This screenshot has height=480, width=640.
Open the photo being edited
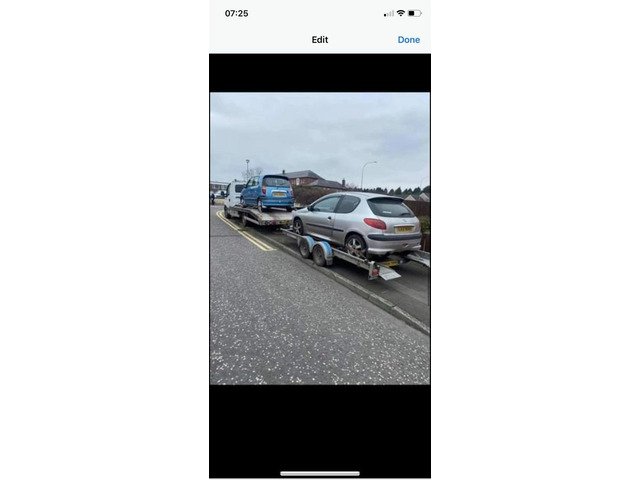click(x=320, y=238)
